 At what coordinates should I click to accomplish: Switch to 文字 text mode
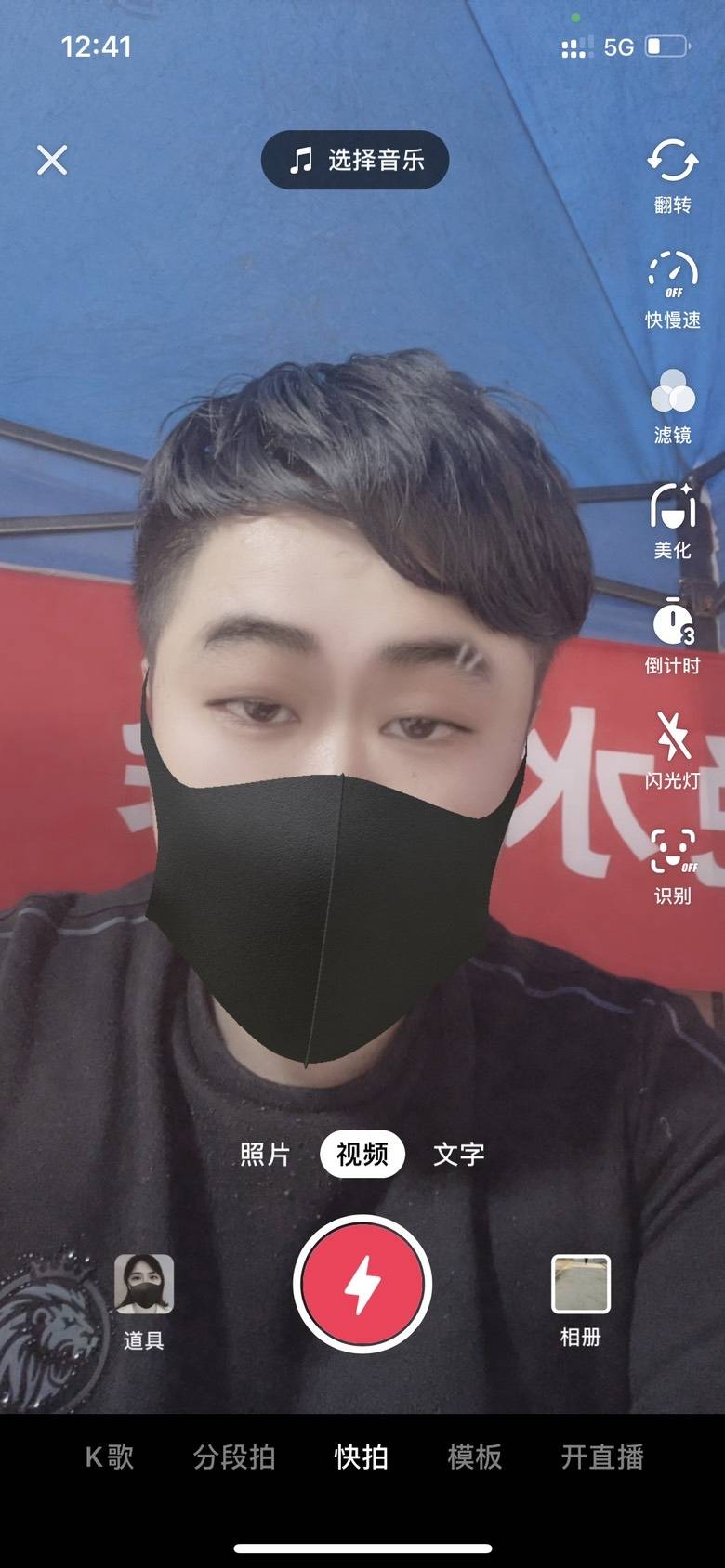pos(458,1154)
